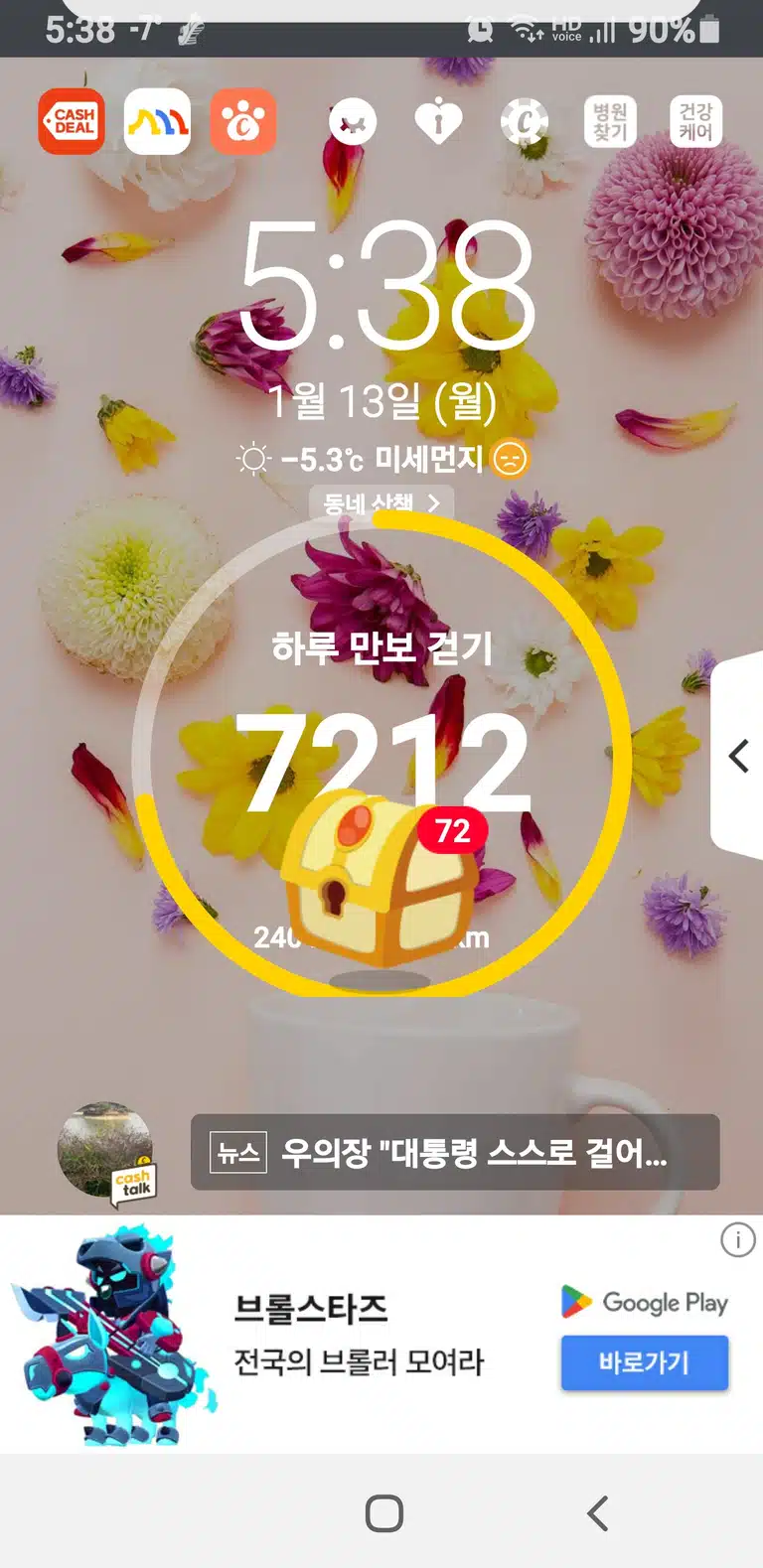The width and height of the screenshot is (763, 1568).
Task: View ad info icon on banner
Action: coord(738,1239)
